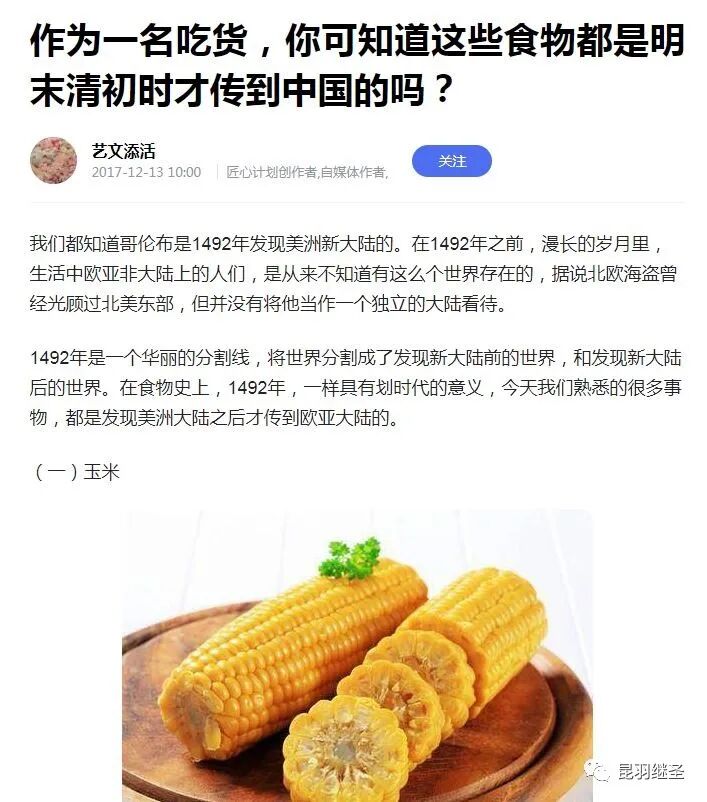707x802 pixels.
Task: View the corn photo in the article
Action: coord(357,655)
